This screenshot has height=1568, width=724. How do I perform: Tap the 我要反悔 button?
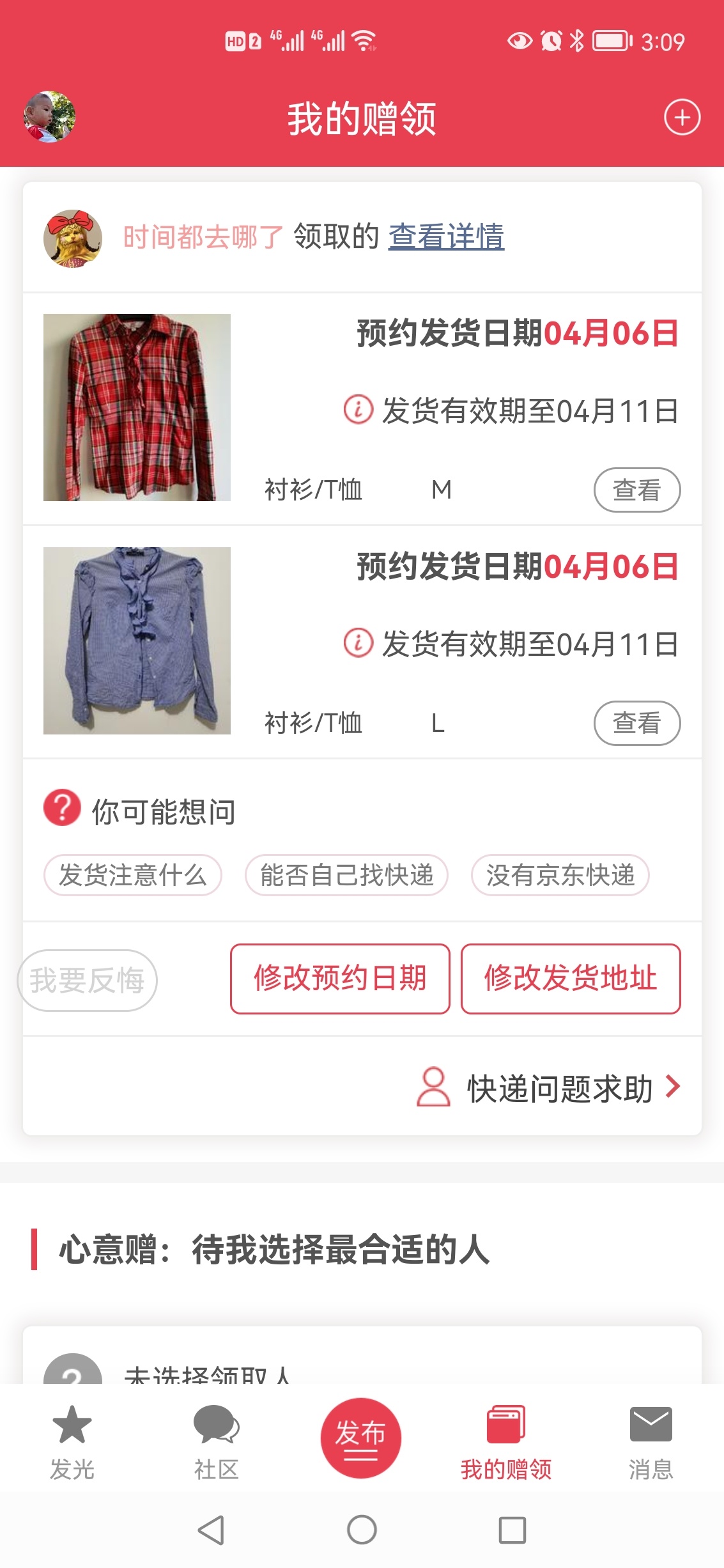pyautogui.click(x=88, y=980)
